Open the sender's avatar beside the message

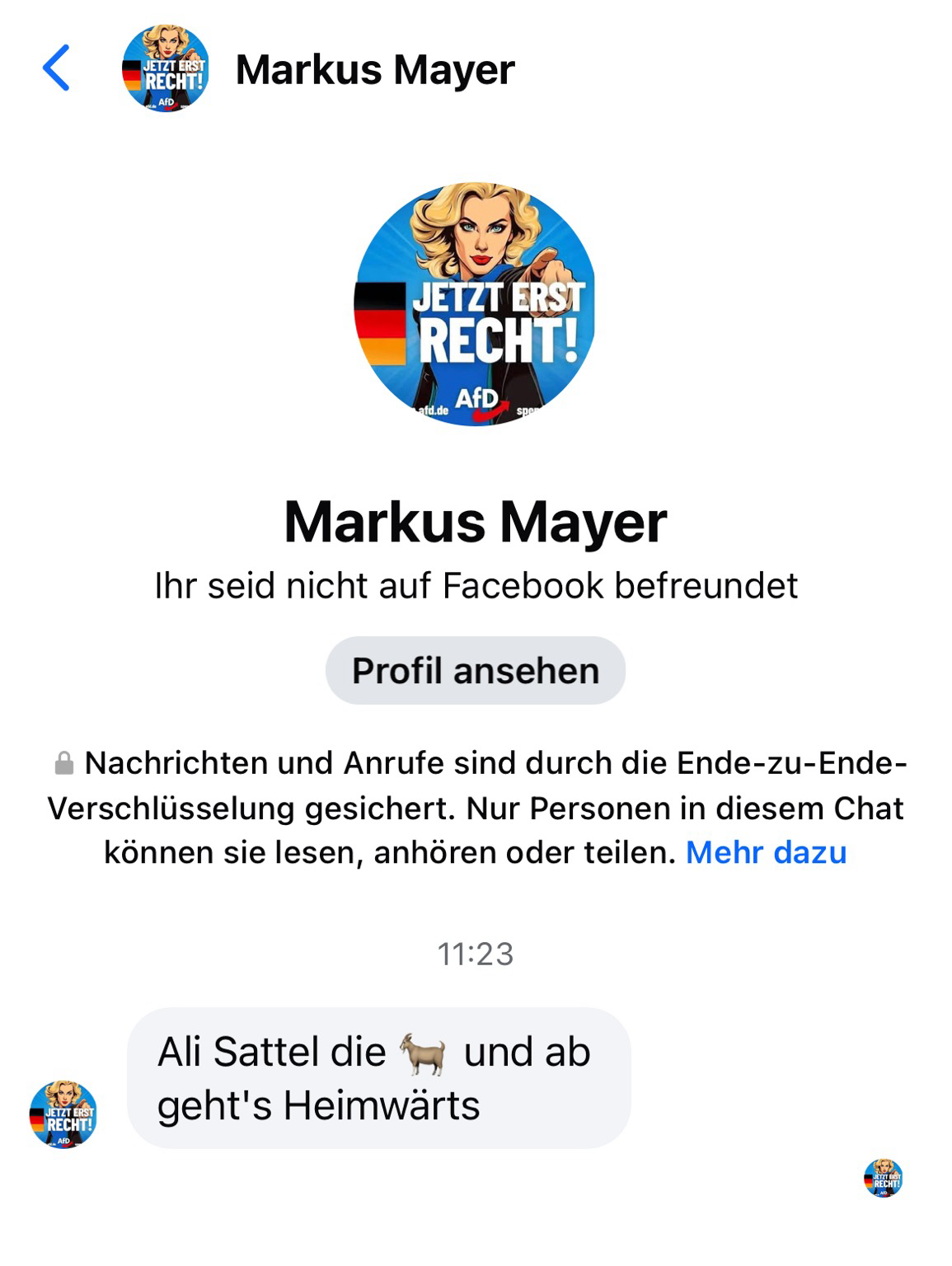pyautogui.click(x=63, y=1114)
